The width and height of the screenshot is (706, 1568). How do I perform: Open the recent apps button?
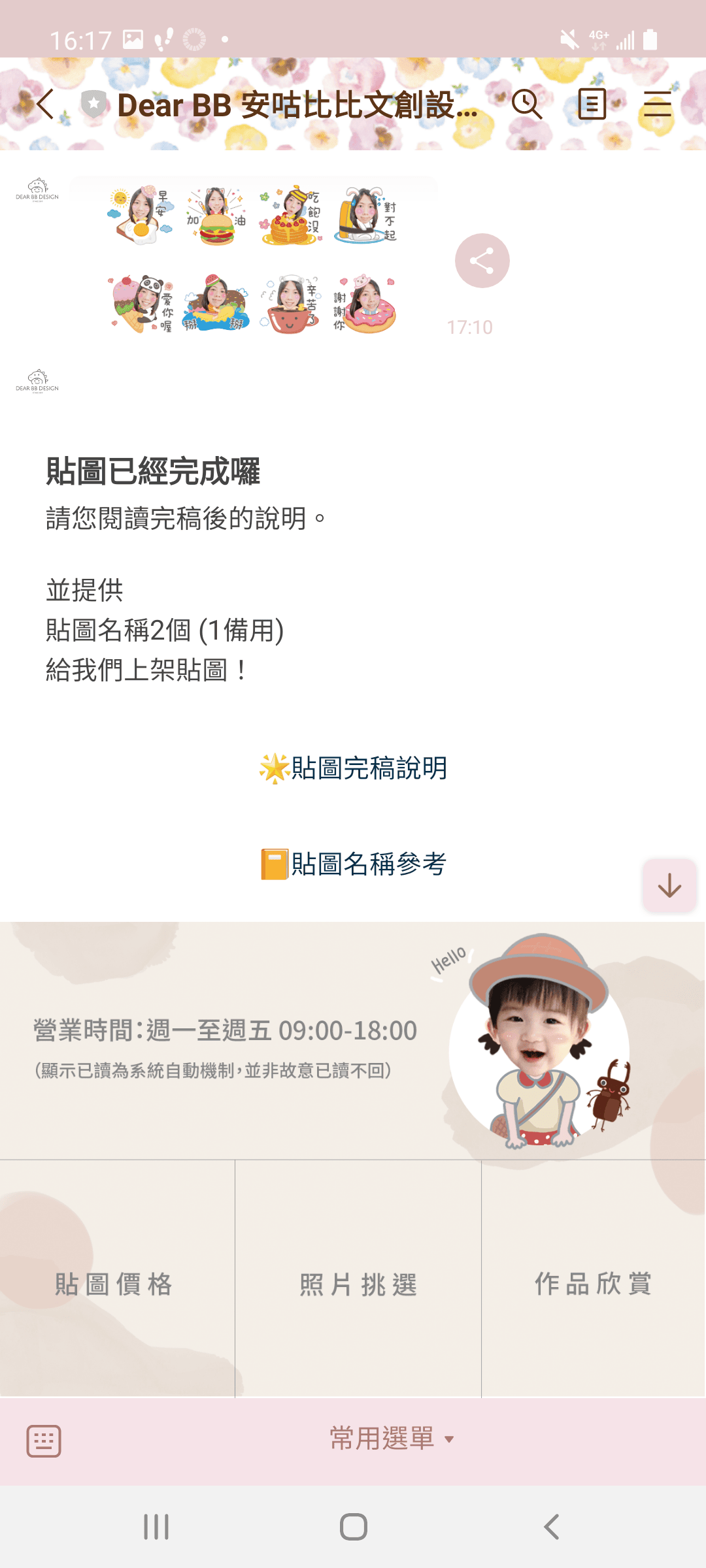tap(156, 1527)
